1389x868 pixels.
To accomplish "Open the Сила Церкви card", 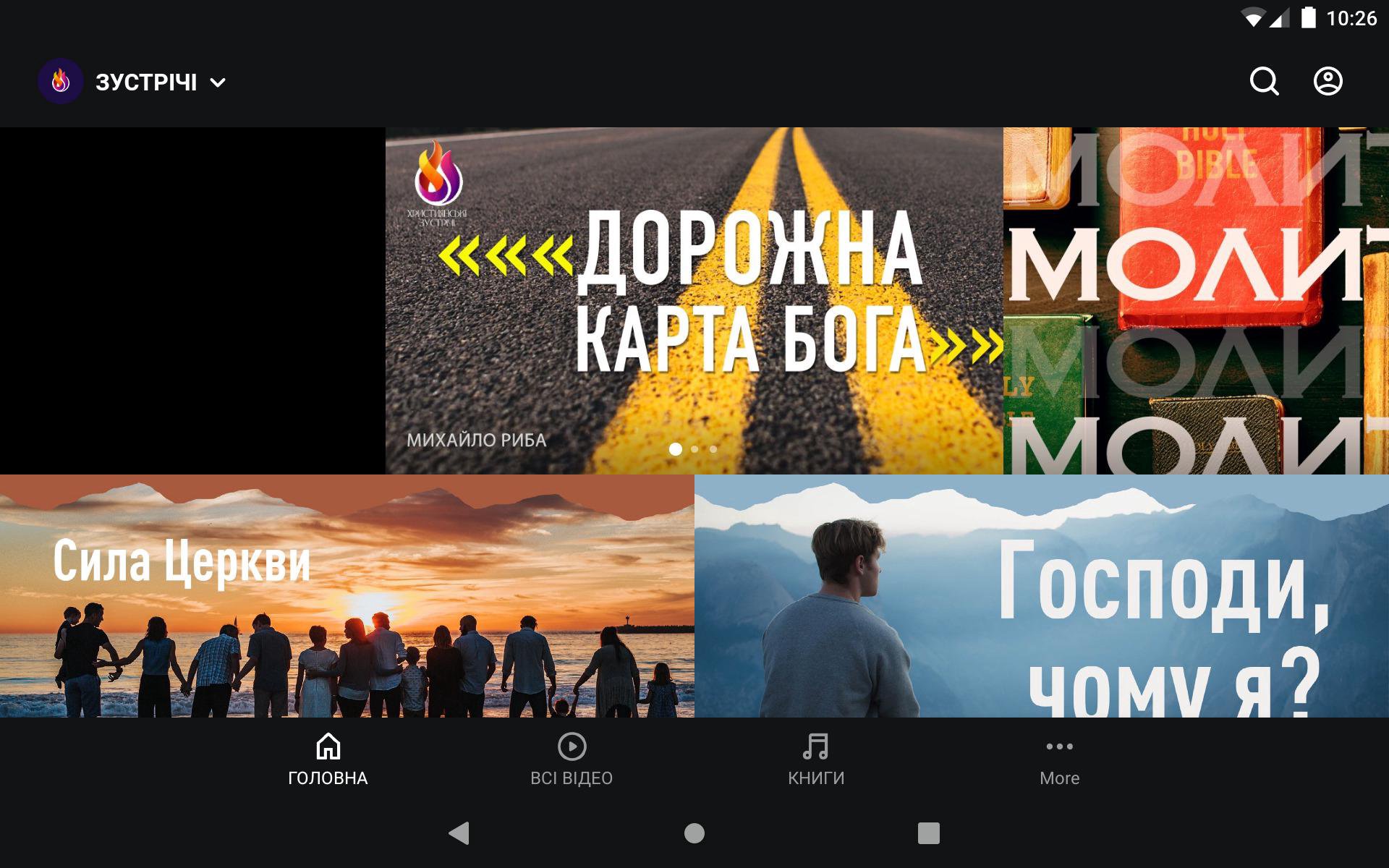I will (x=347, y=595).
